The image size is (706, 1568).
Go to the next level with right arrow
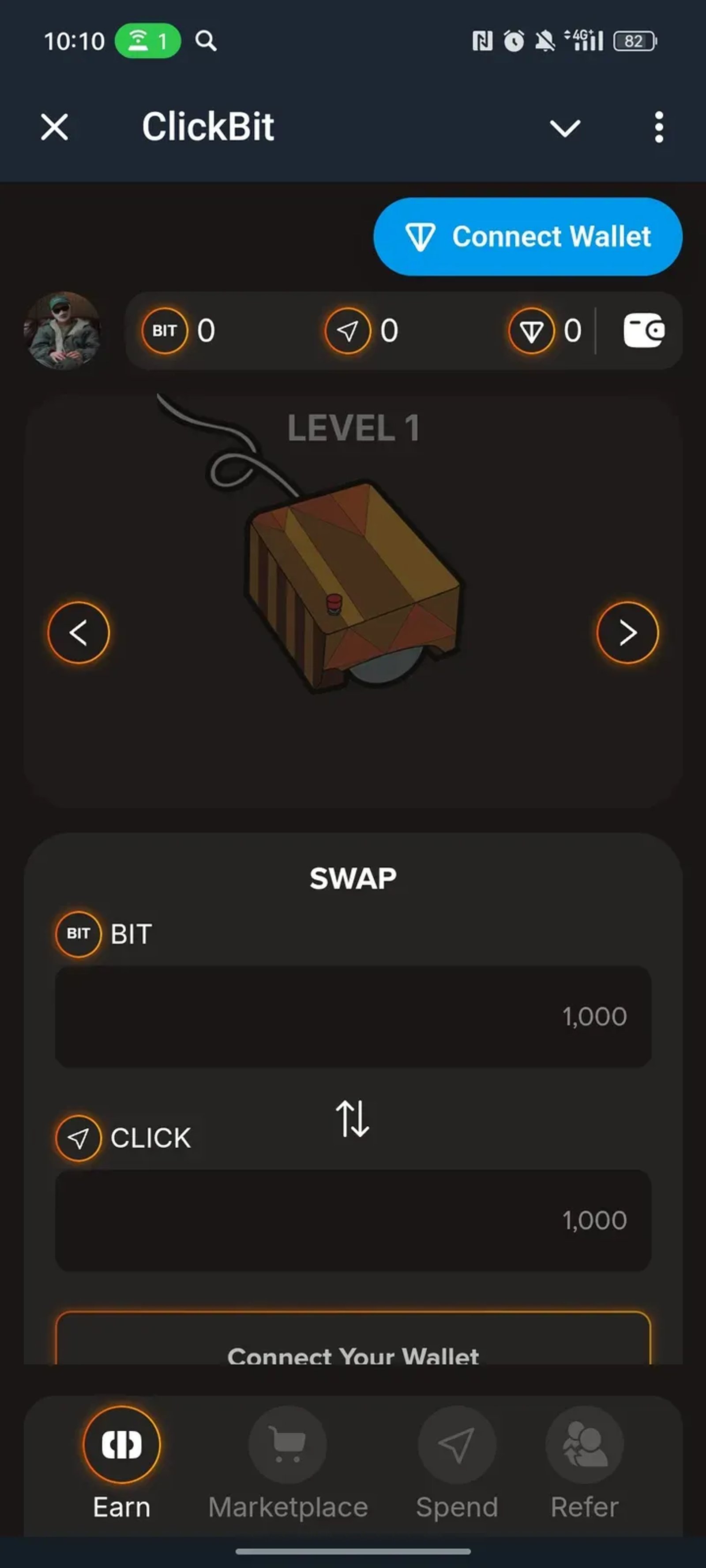tap(627, 632)
